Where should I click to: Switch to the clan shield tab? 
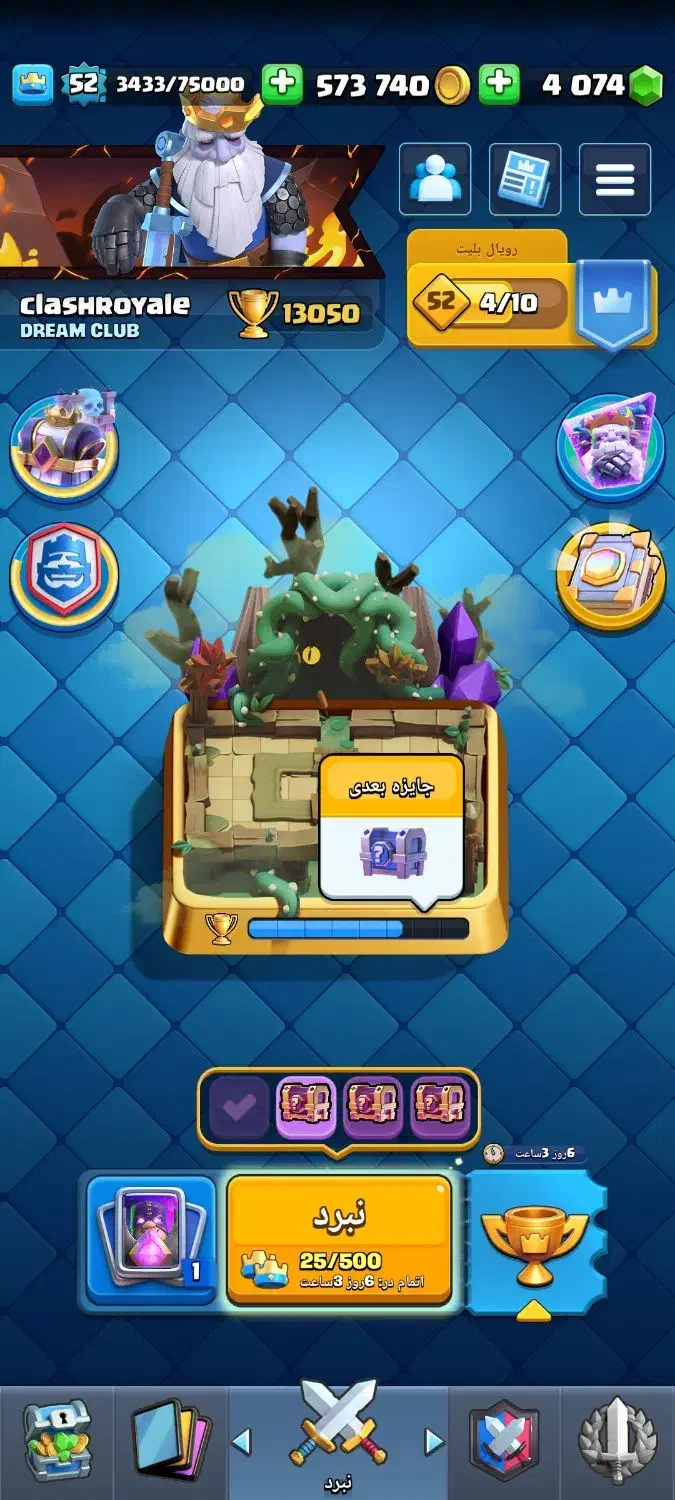pos(504,1440)
